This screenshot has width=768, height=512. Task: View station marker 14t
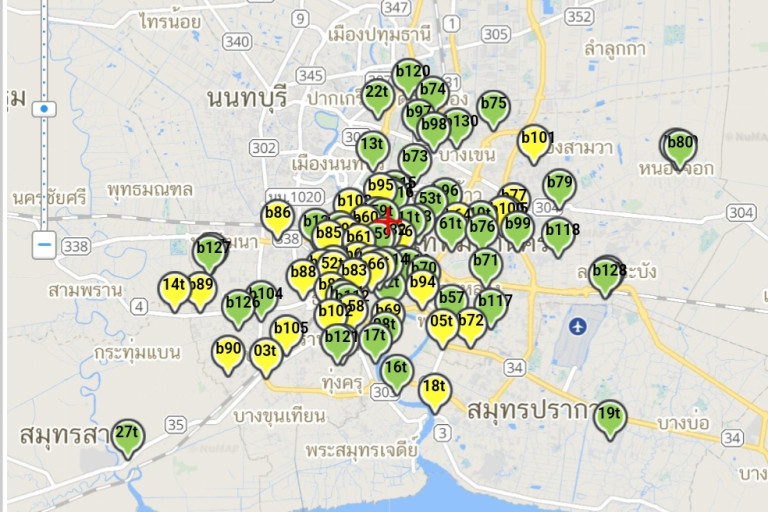(x=174, y=287)
